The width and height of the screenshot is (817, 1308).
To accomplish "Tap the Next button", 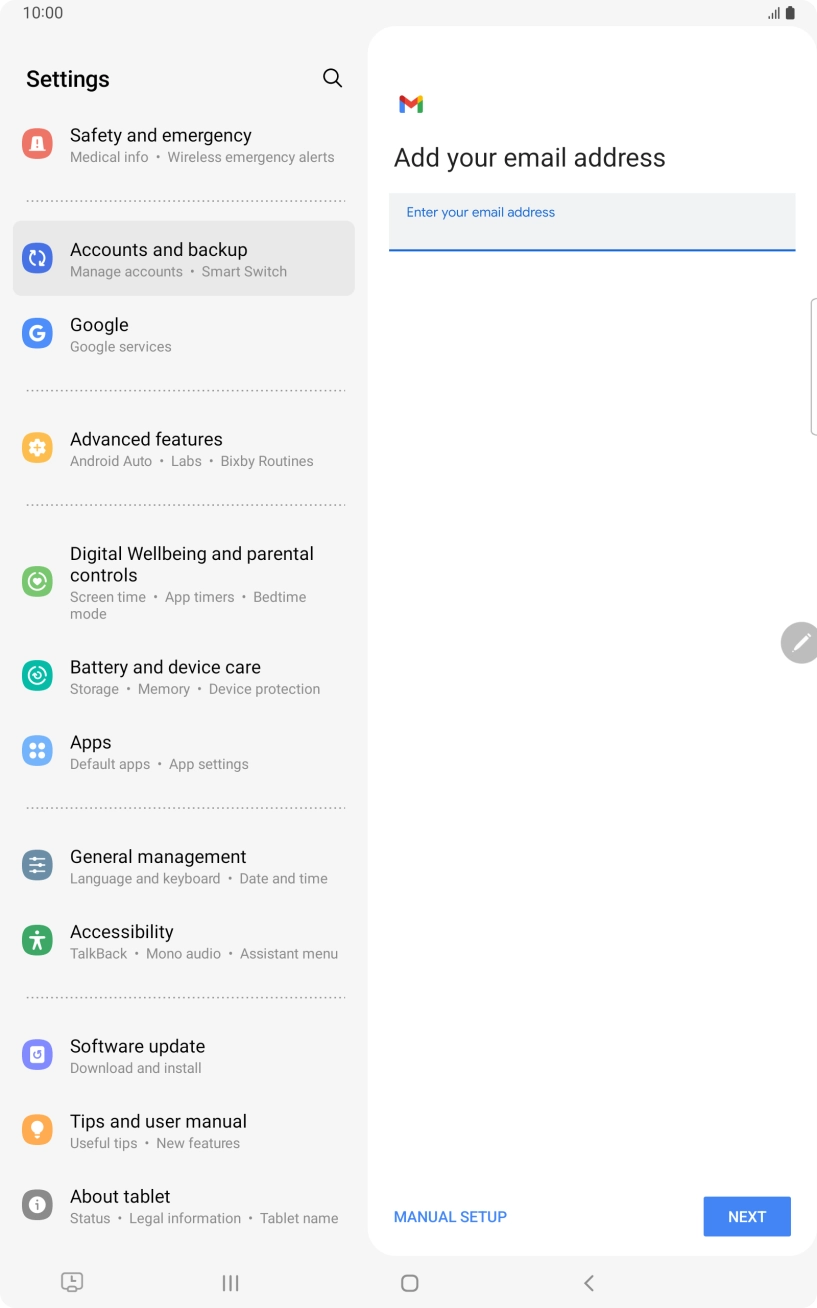I will pos(747,1217).
